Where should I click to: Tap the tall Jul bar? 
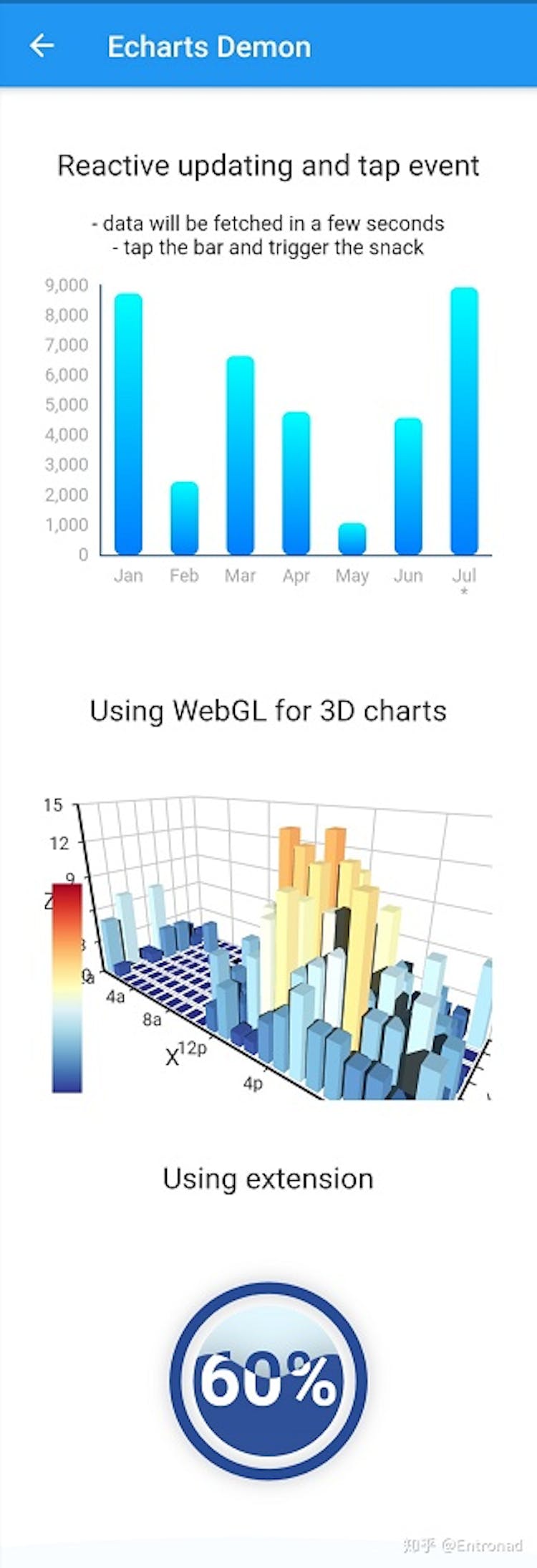pos(464,421)
